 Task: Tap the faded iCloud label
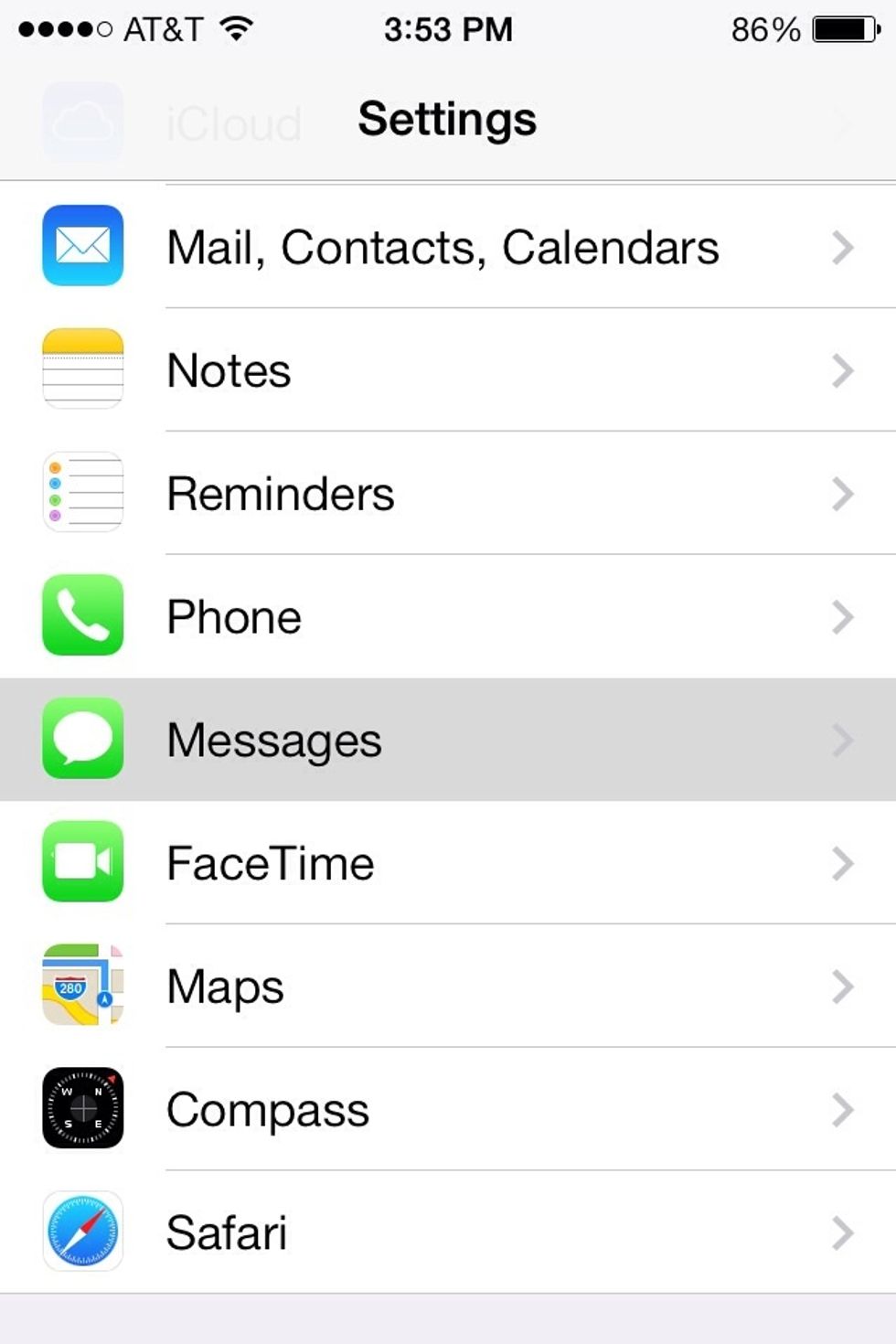pyautogui.click(x=233, y=122)
